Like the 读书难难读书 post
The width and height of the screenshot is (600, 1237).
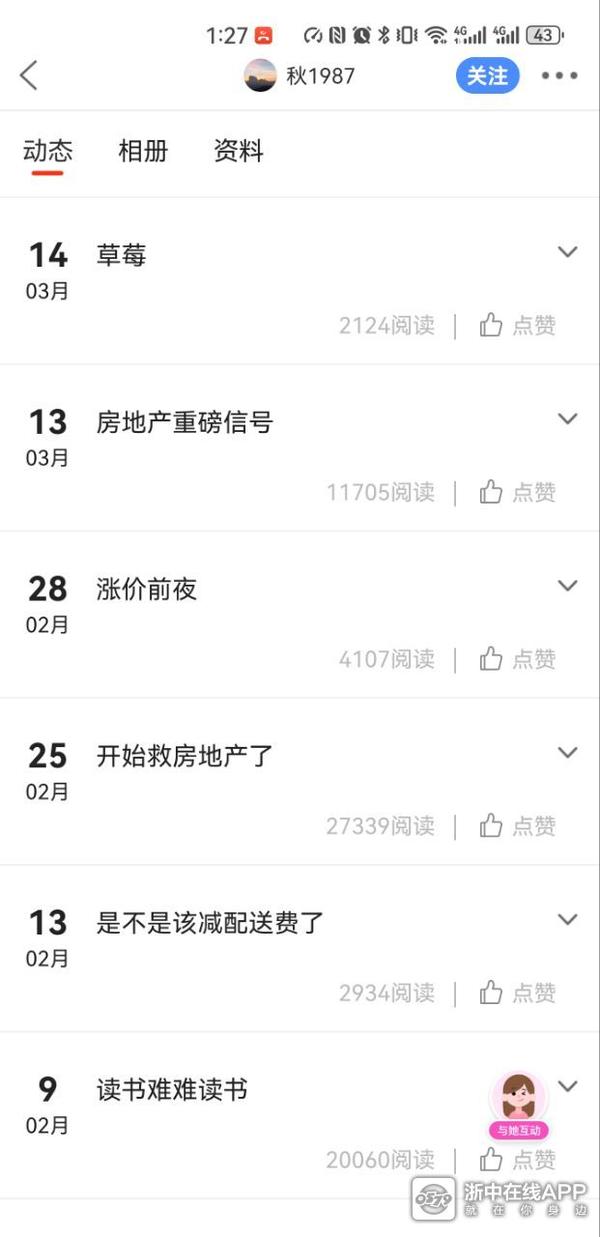517,1160
